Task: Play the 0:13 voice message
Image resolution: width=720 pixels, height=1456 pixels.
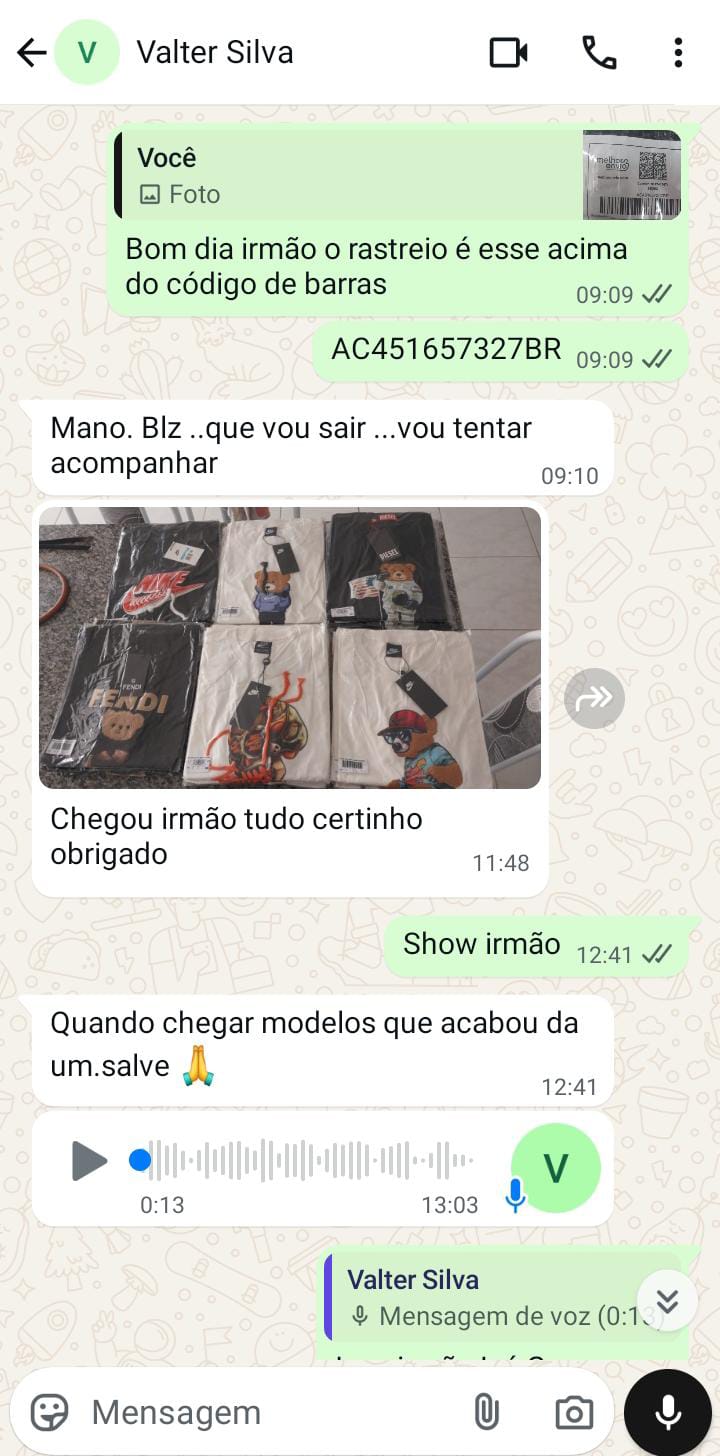Action: [x=89, y=1161]
